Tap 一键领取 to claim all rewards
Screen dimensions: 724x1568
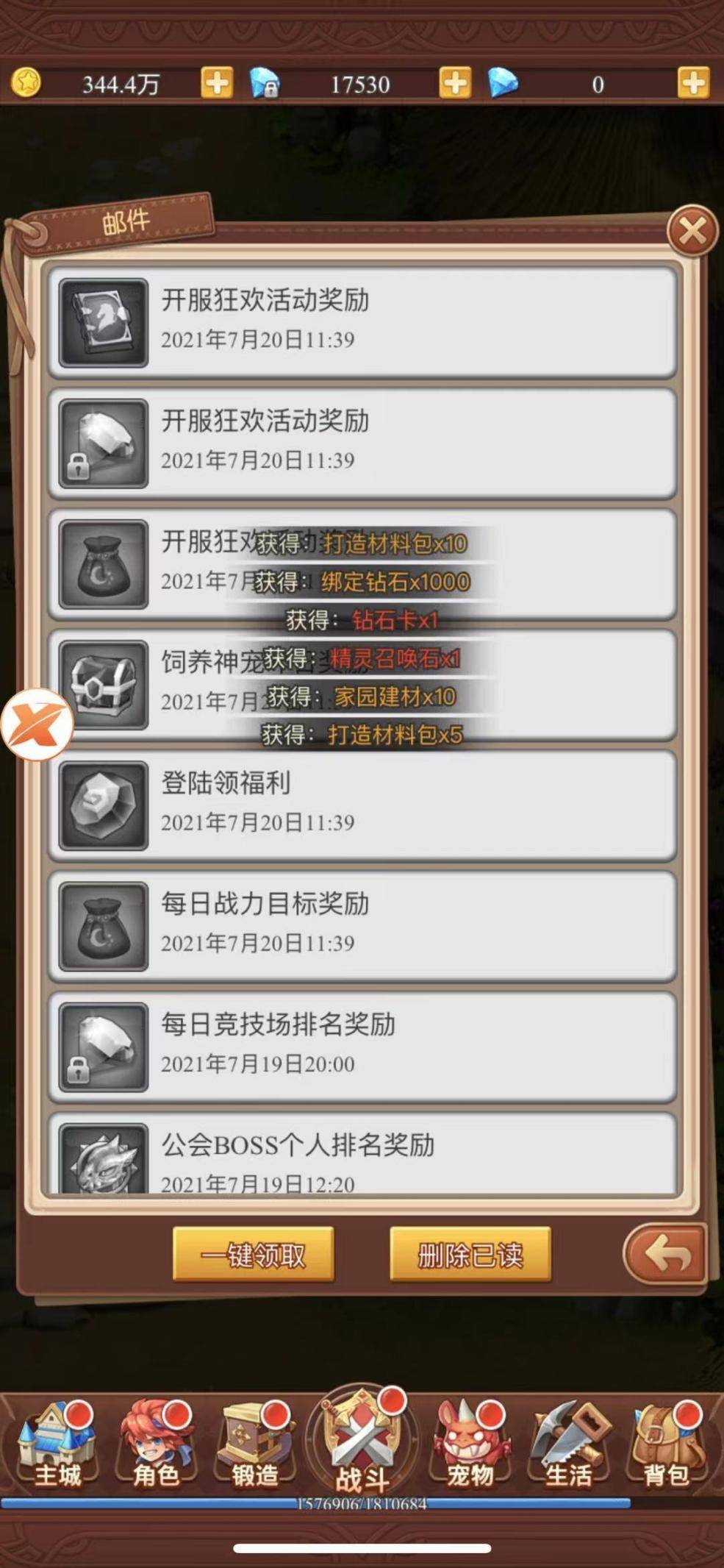[253, 1255]
